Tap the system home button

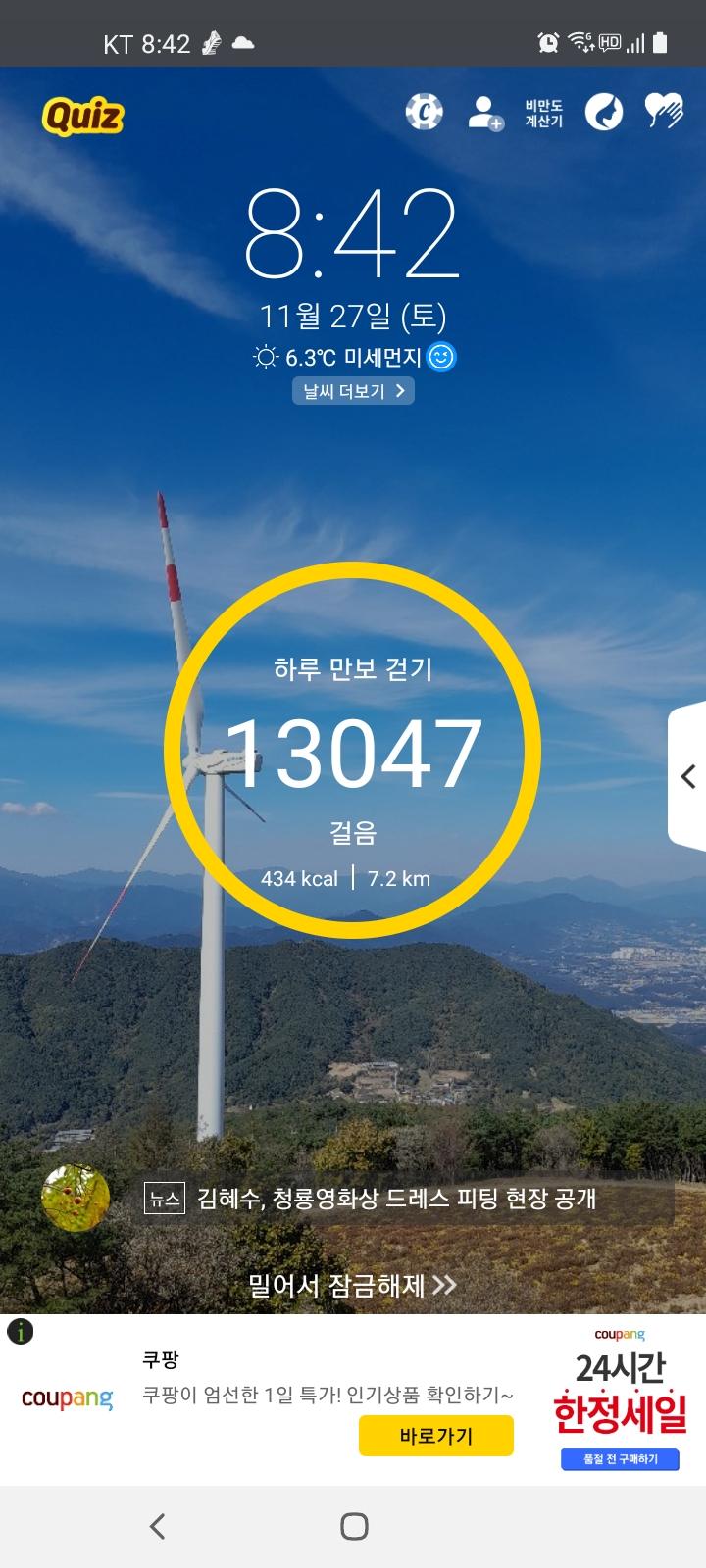click(x=354, y=1526)
